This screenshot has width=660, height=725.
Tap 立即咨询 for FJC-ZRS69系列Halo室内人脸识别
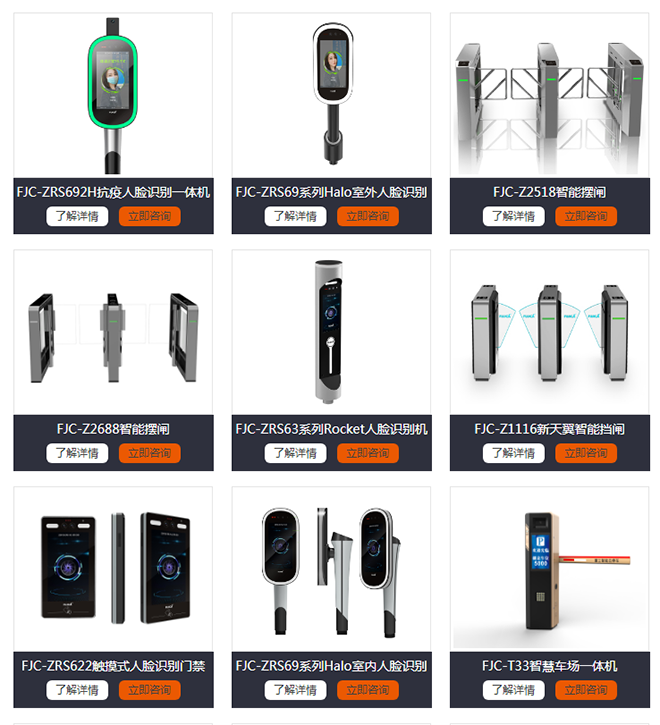(367, 690)
